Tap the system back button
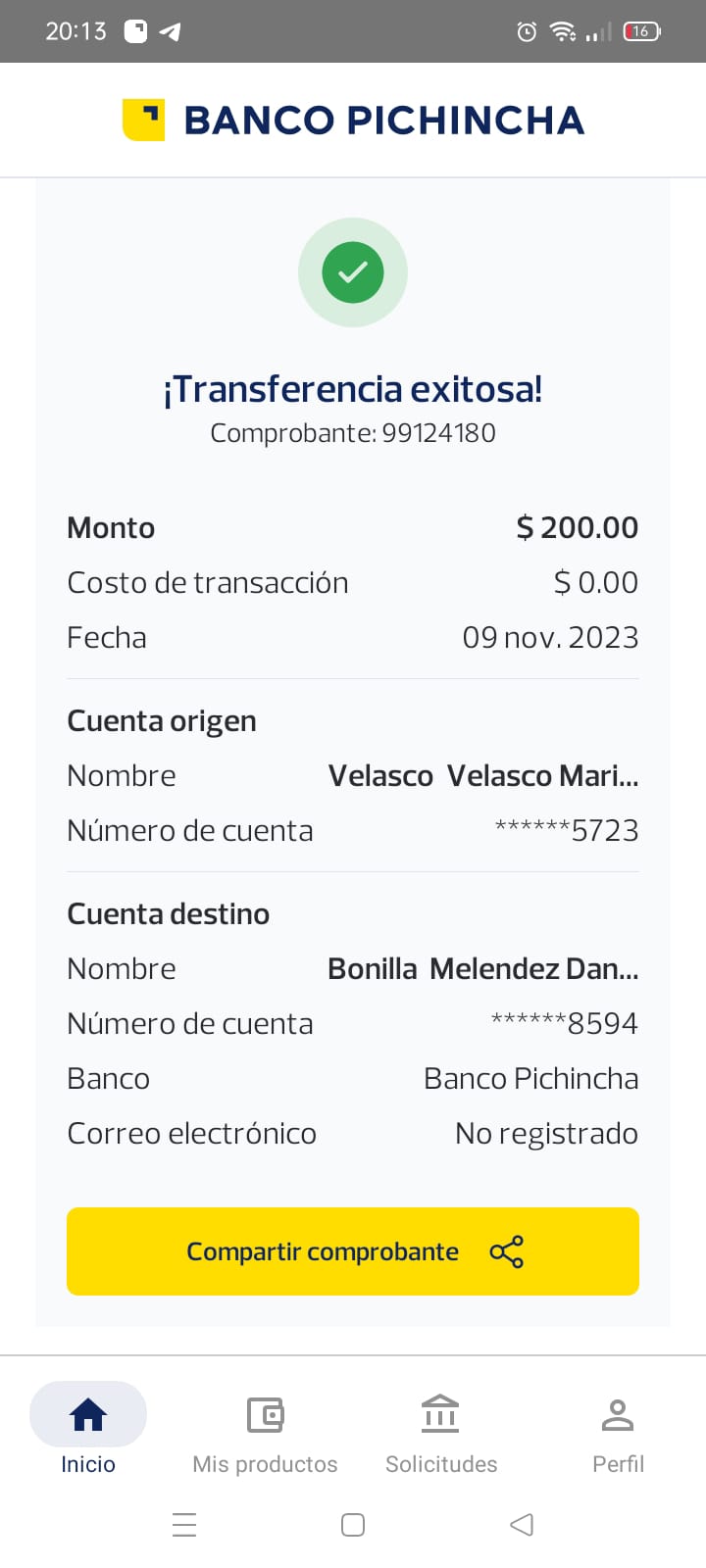Screen dimensions: 706x1568 [522, 1524]
